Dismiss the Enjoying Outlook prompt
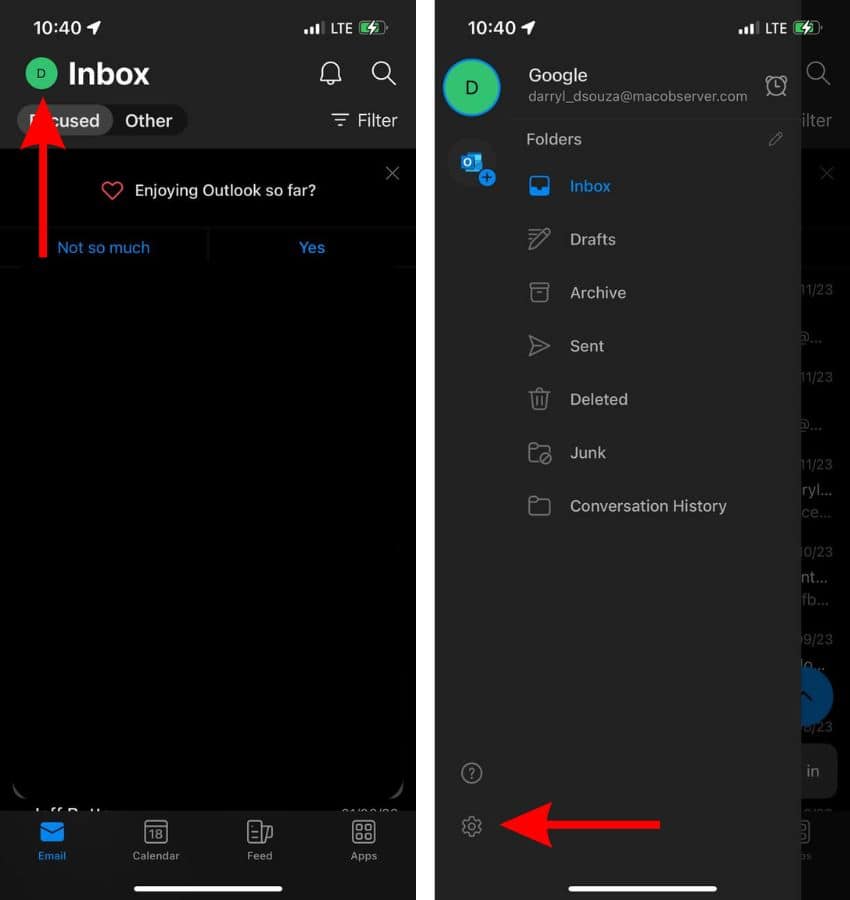 (392, 174)
